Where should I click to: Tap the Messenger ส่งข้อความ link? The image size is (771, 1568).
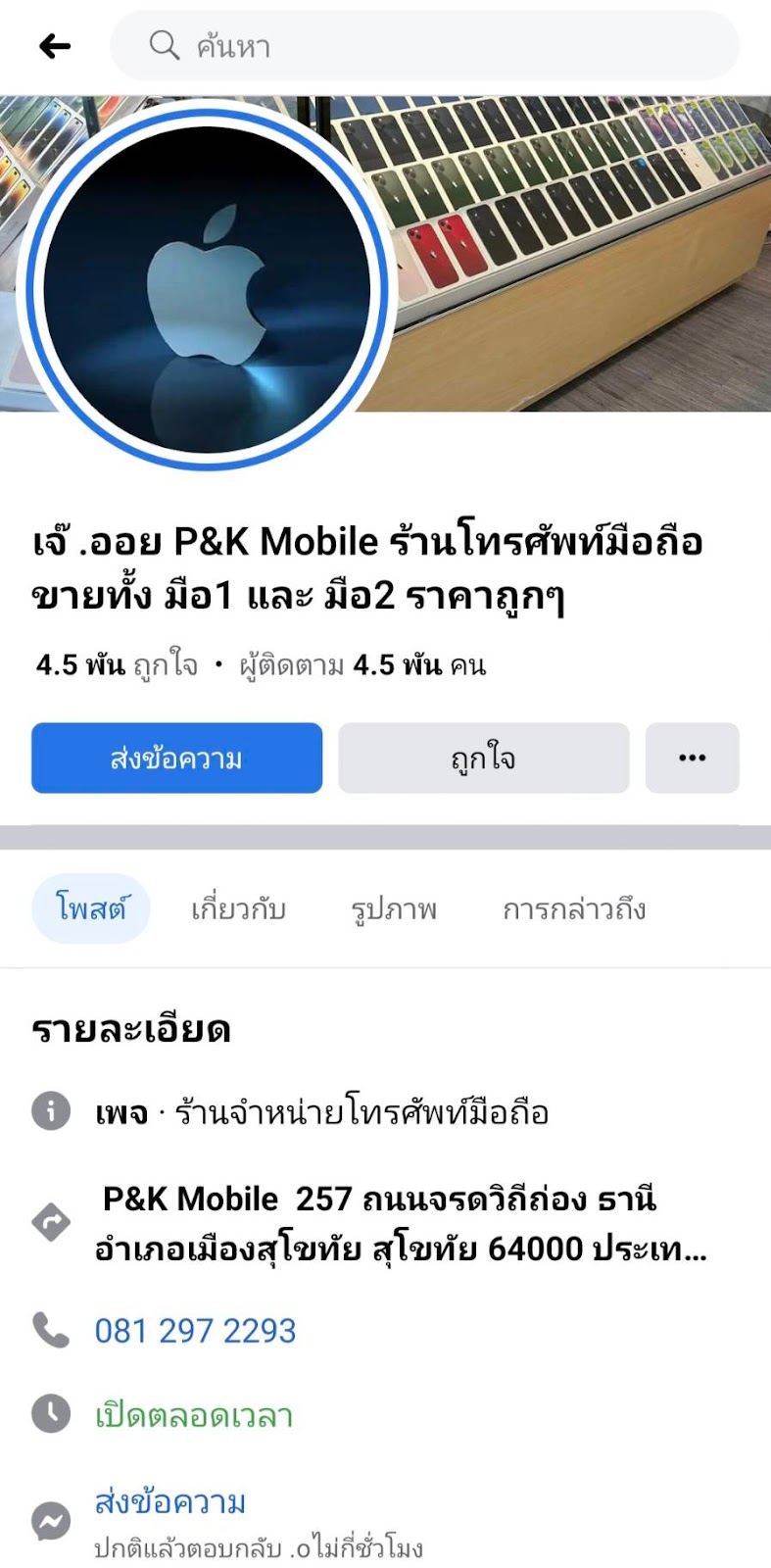169,1501
